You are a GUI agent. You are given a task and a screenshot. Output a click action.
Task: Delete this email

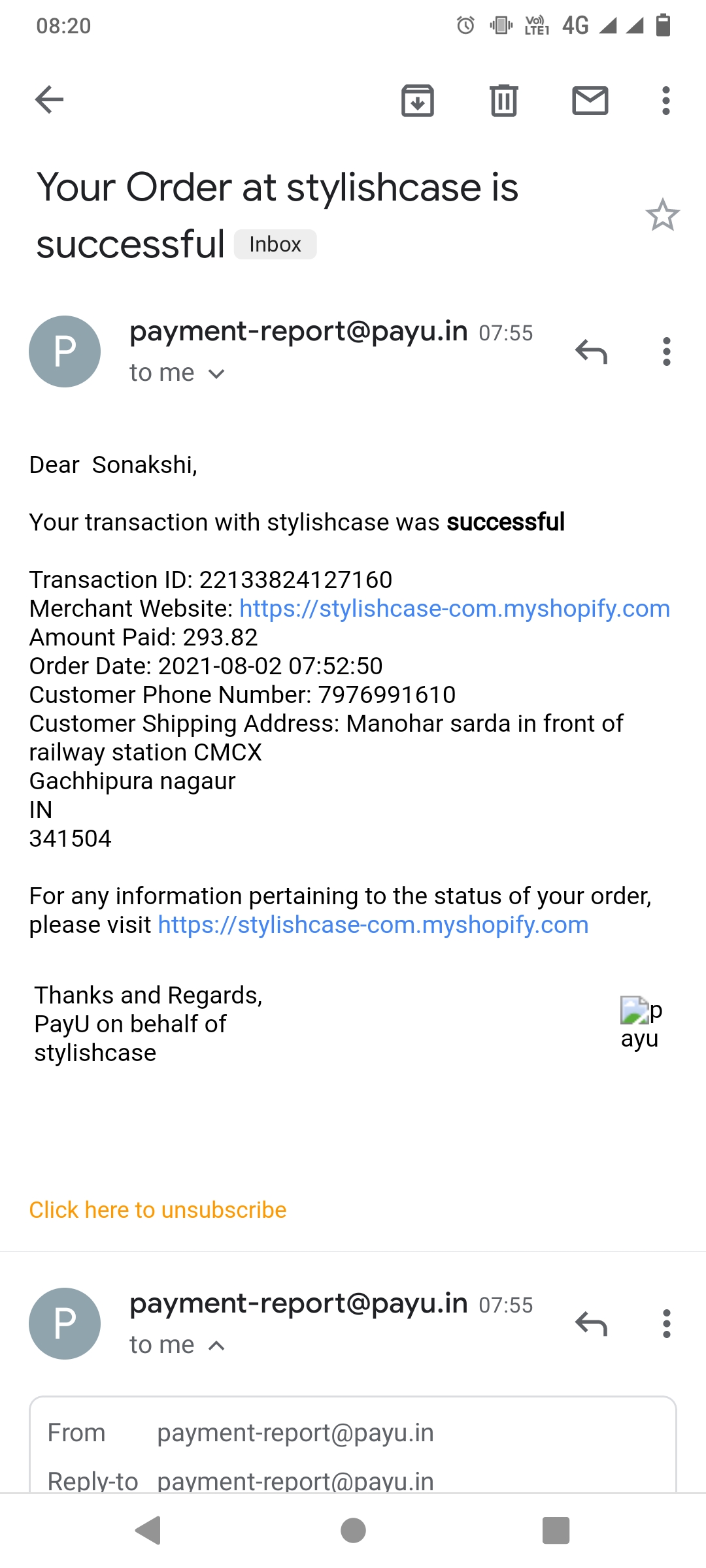tap(503, 101)
